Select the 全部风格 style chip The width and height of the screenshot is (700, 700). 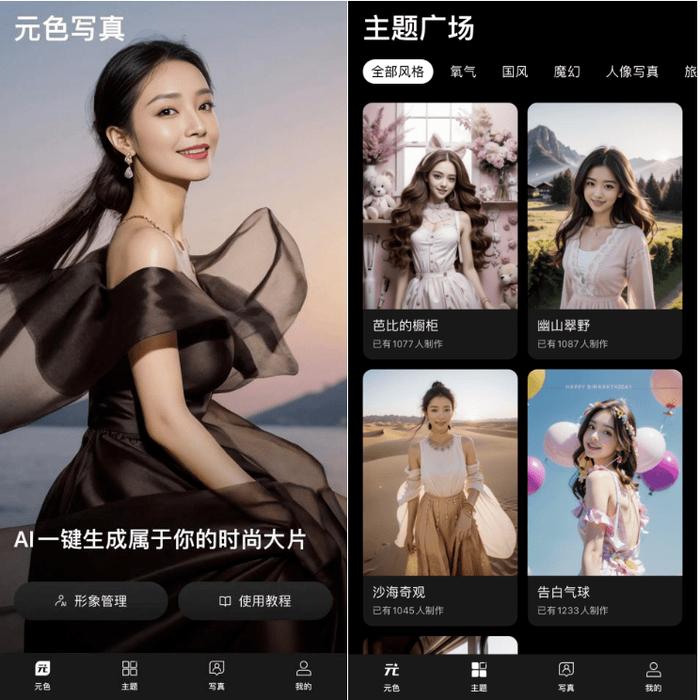[x=398, y=72]
